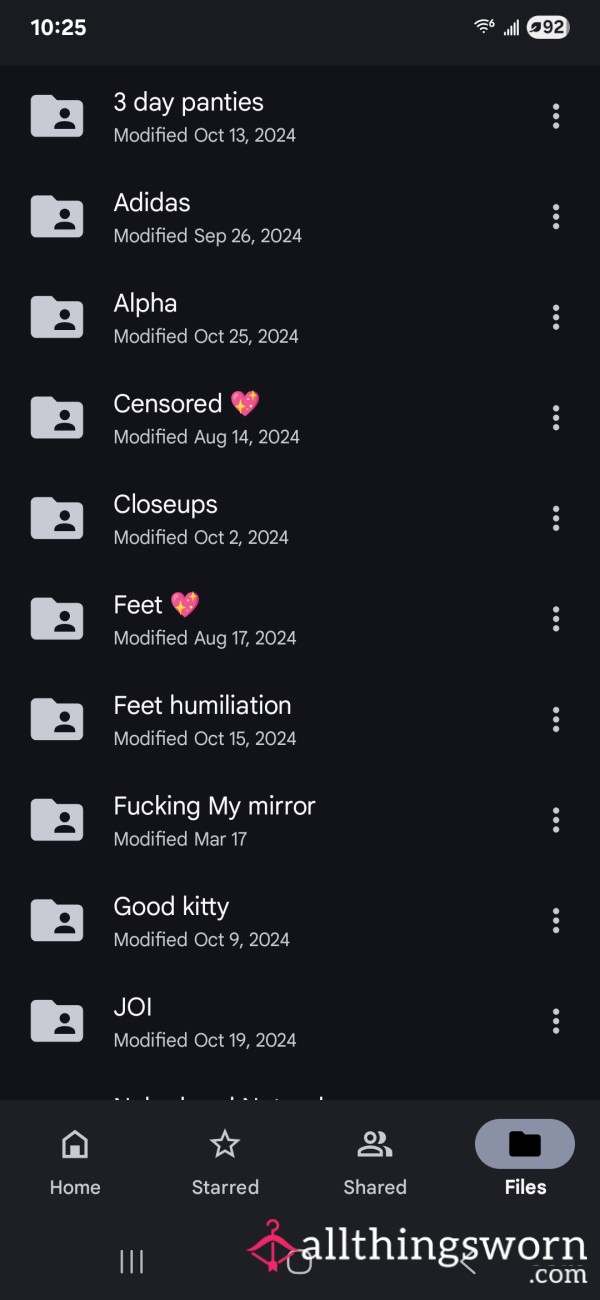Open overflow menu for Adidas folder
The height and width of the screenshot is (1300, 600).
556,217
